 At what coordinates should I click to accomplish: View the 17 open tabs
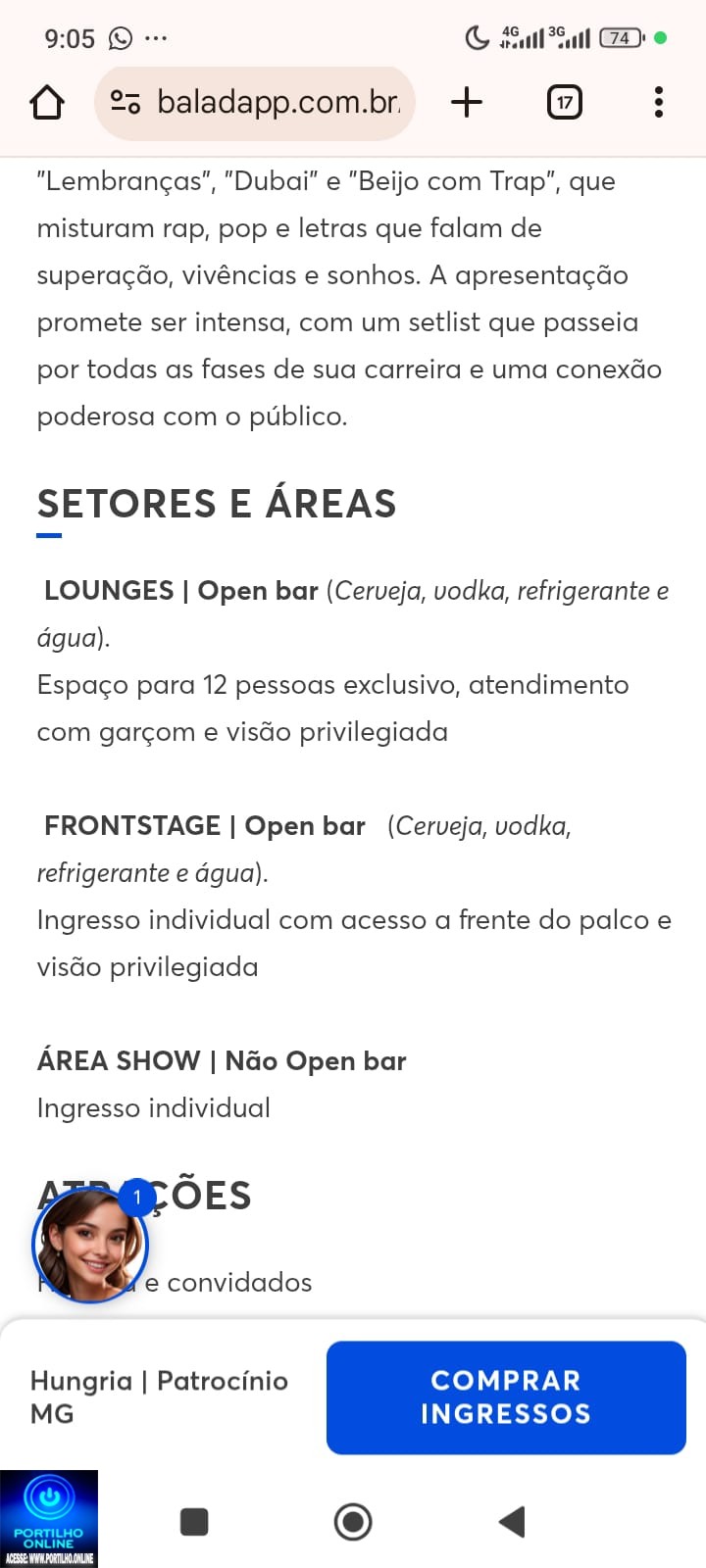564,102
